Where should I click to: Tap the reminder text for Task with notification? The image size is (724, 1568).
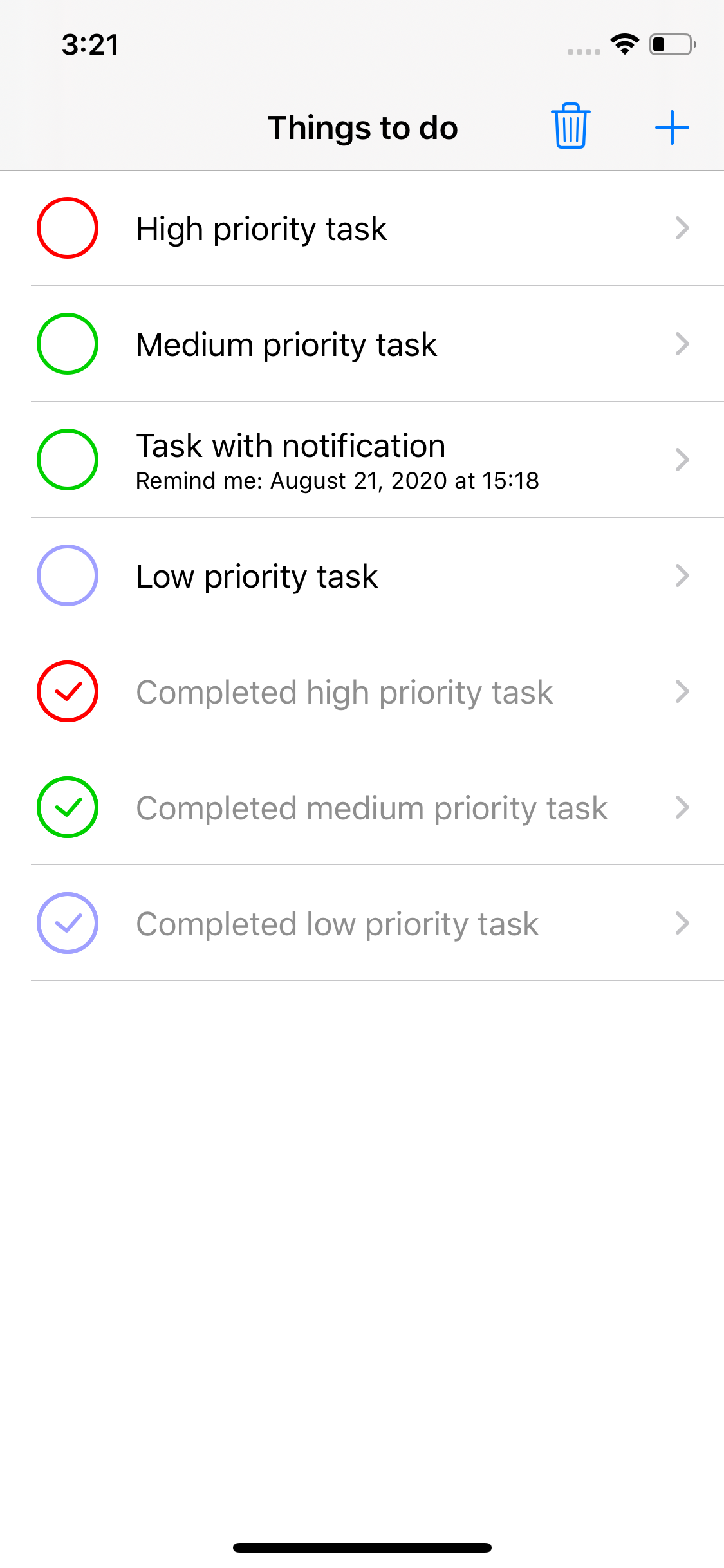337,480
